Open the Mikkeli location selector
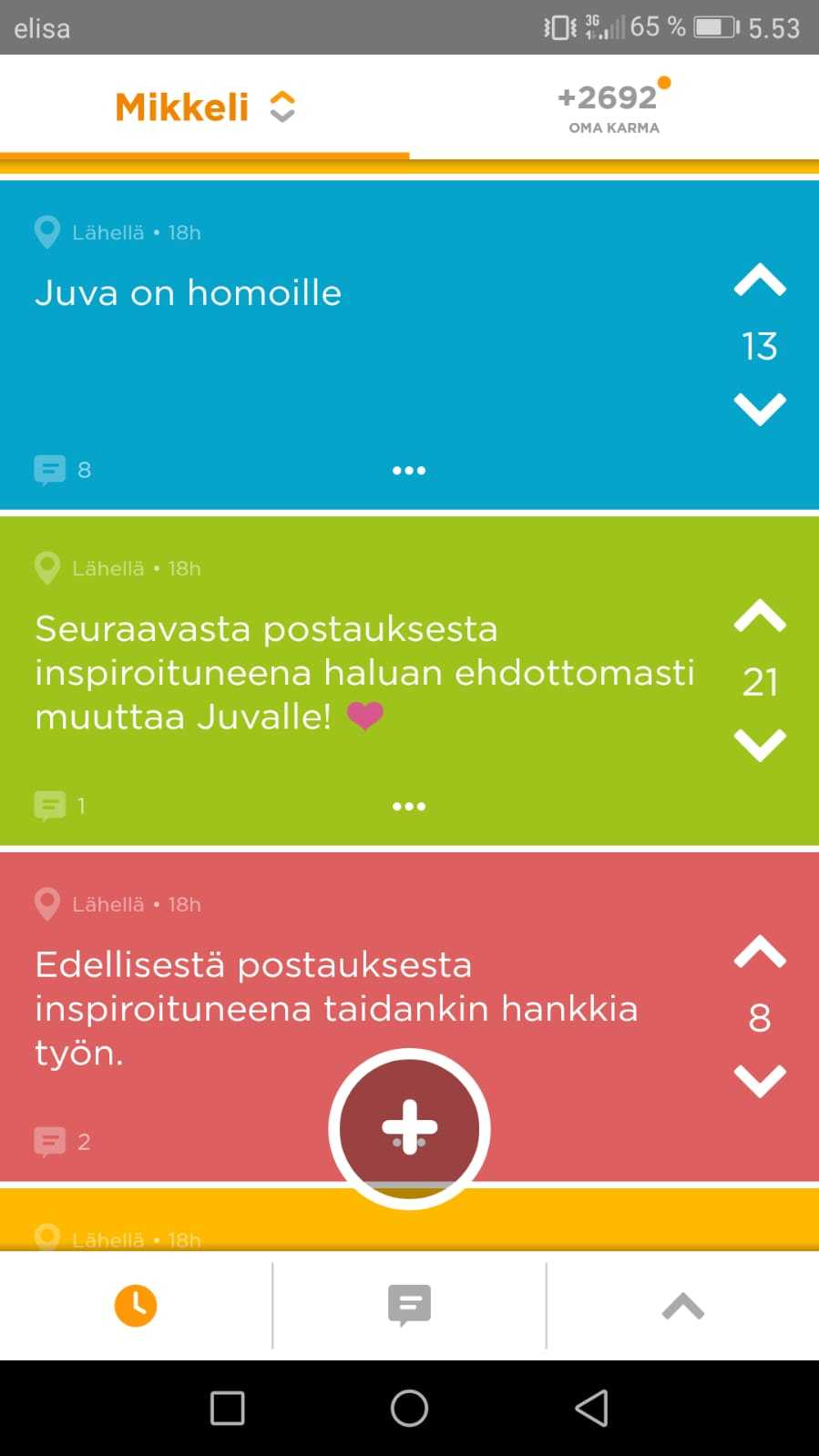The width and height of the screenshot is (819, 1456). (205, 107)
